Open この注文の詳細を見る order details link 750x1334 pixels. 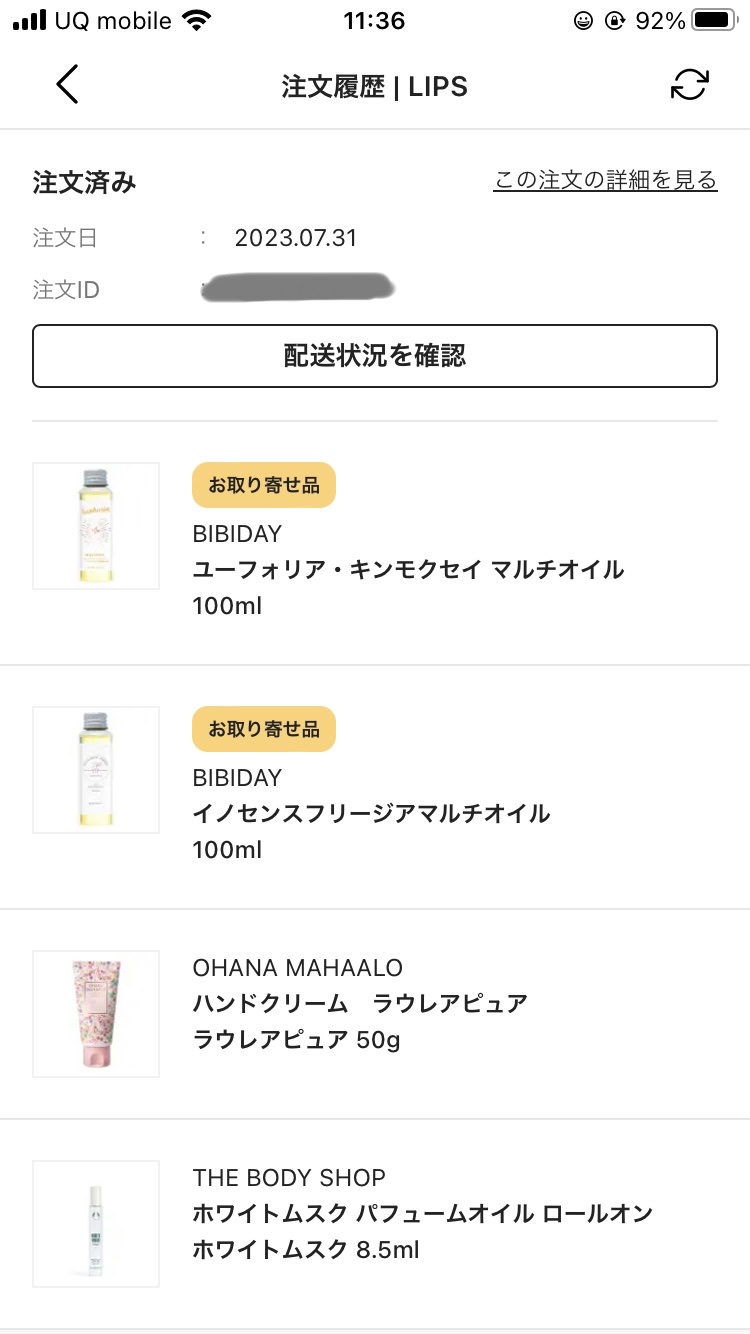605,178
